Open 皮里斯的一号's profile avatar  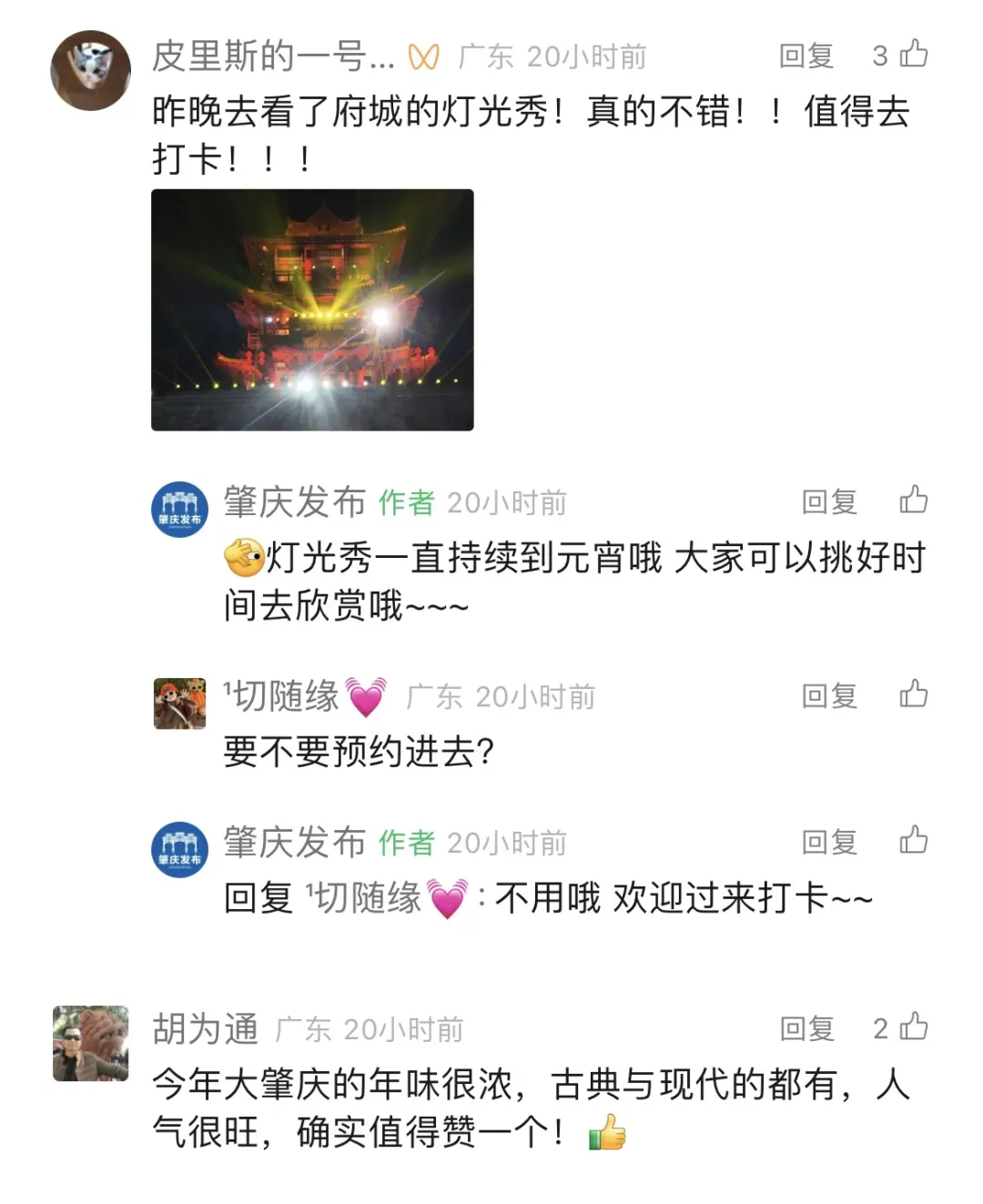tap(90, 70)
